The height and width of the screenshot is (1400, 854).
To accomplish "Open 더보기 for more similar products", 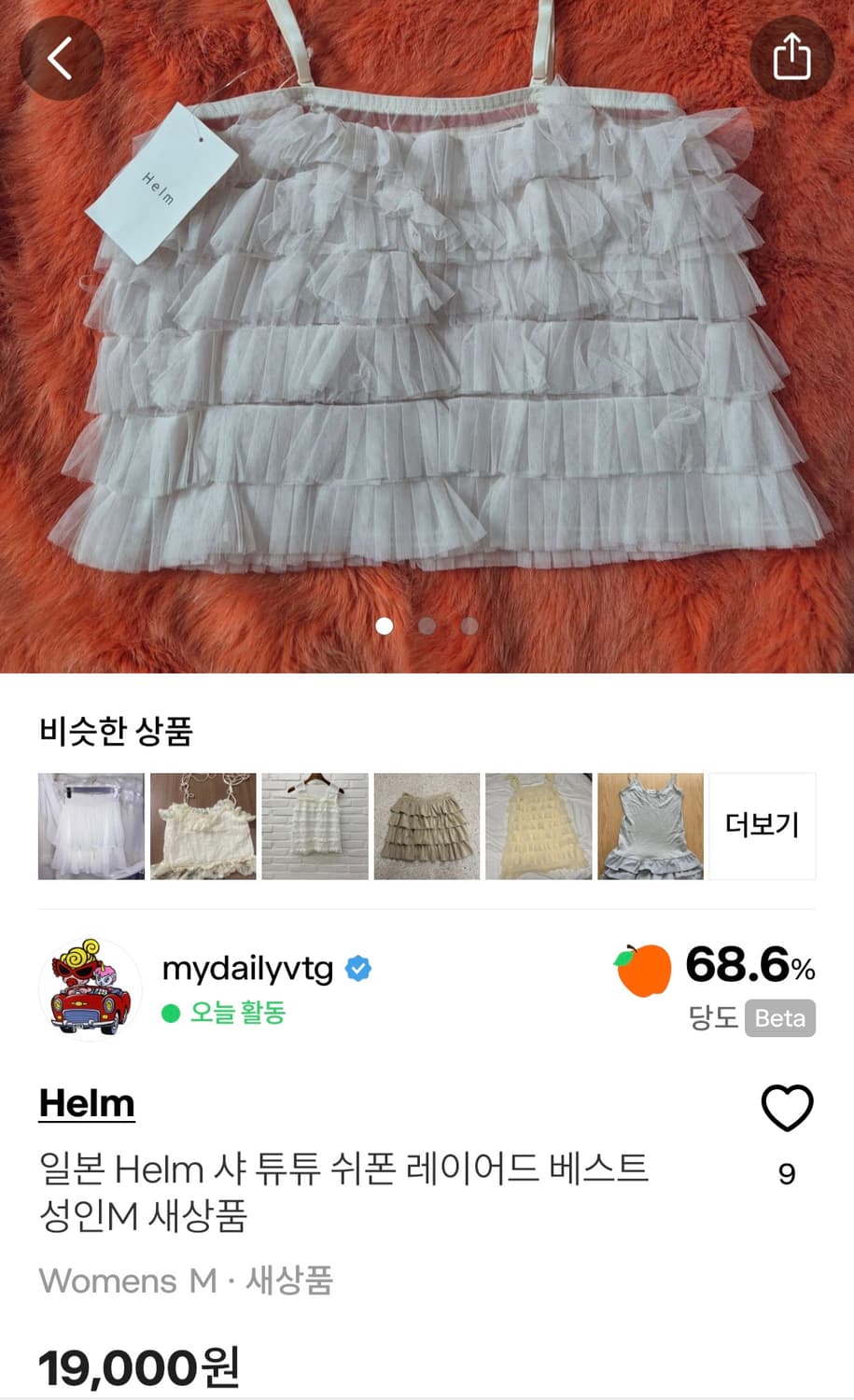I will click(762, 825).
